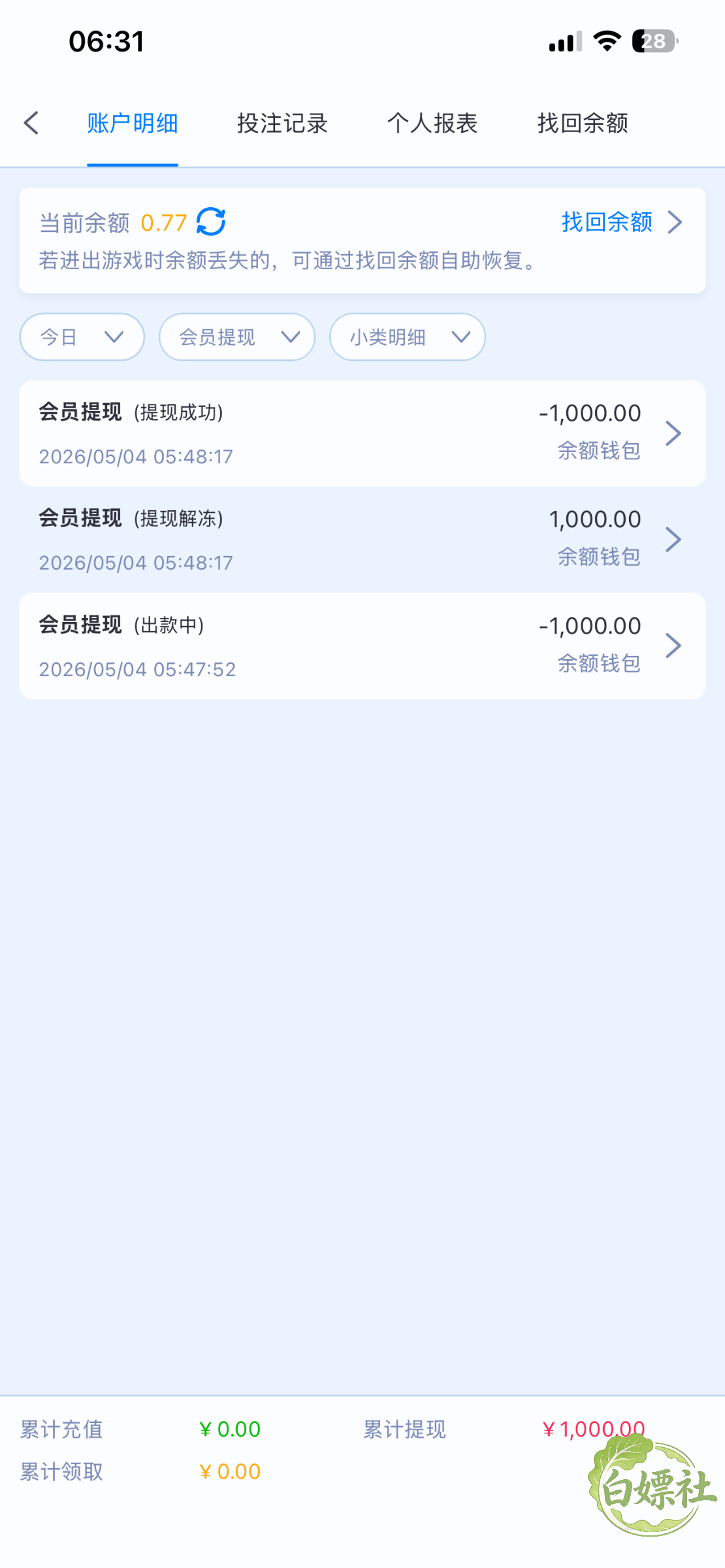The image size is (725, 1568).
Task: Select the 账户明细 tab
Action: point(133,123)
